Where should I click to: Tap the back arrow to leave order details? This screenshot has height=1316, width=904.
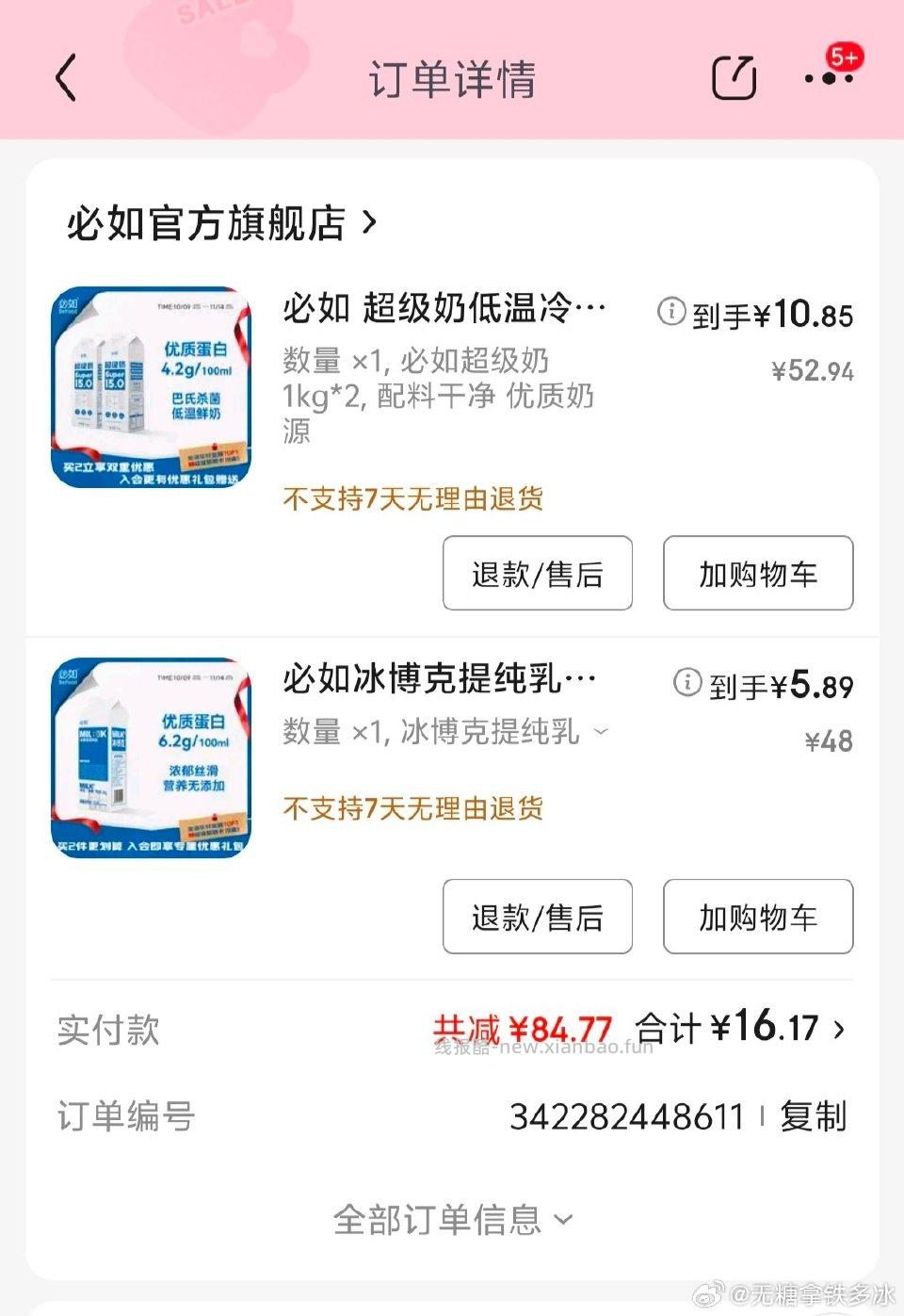coord(66,79)
